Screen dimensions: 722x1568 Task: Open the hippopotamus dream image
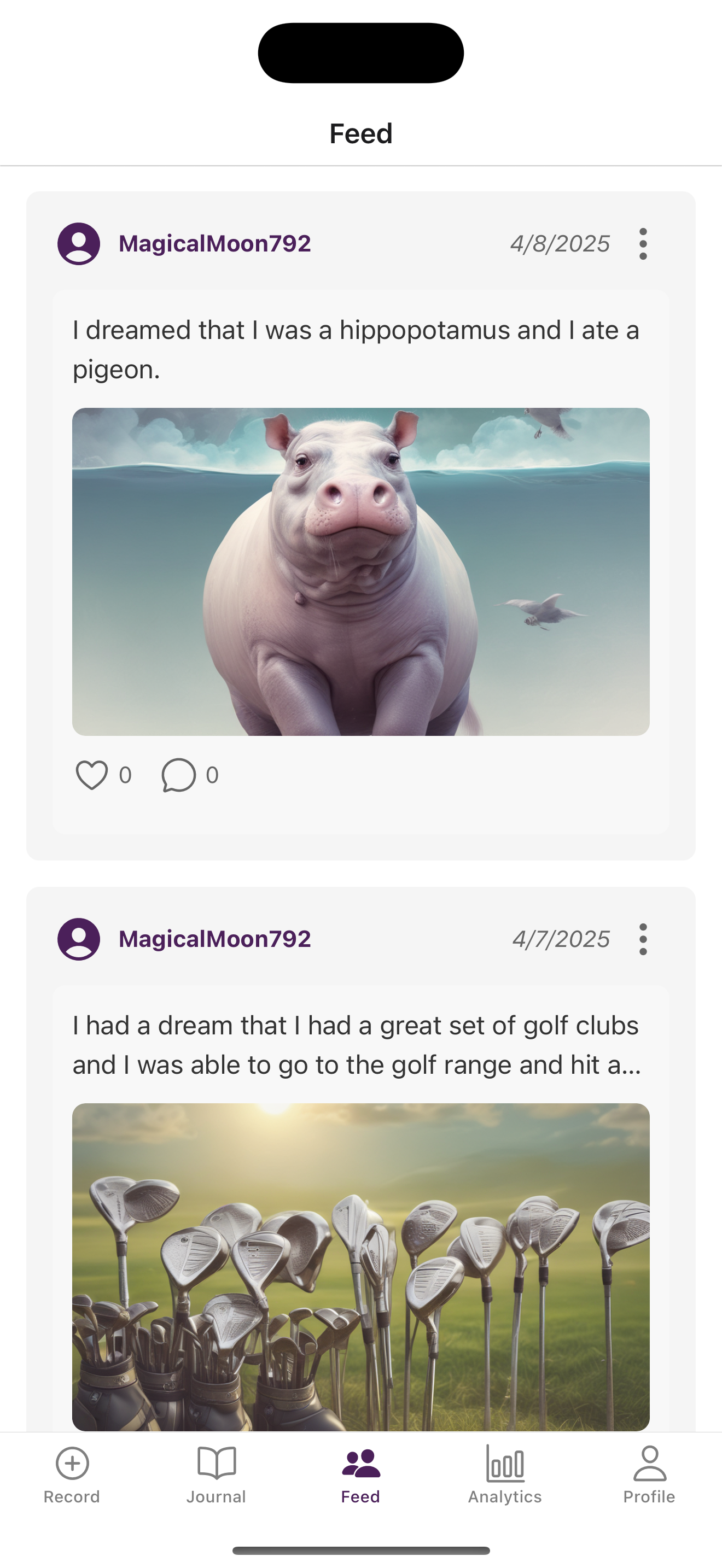[361, 571]
